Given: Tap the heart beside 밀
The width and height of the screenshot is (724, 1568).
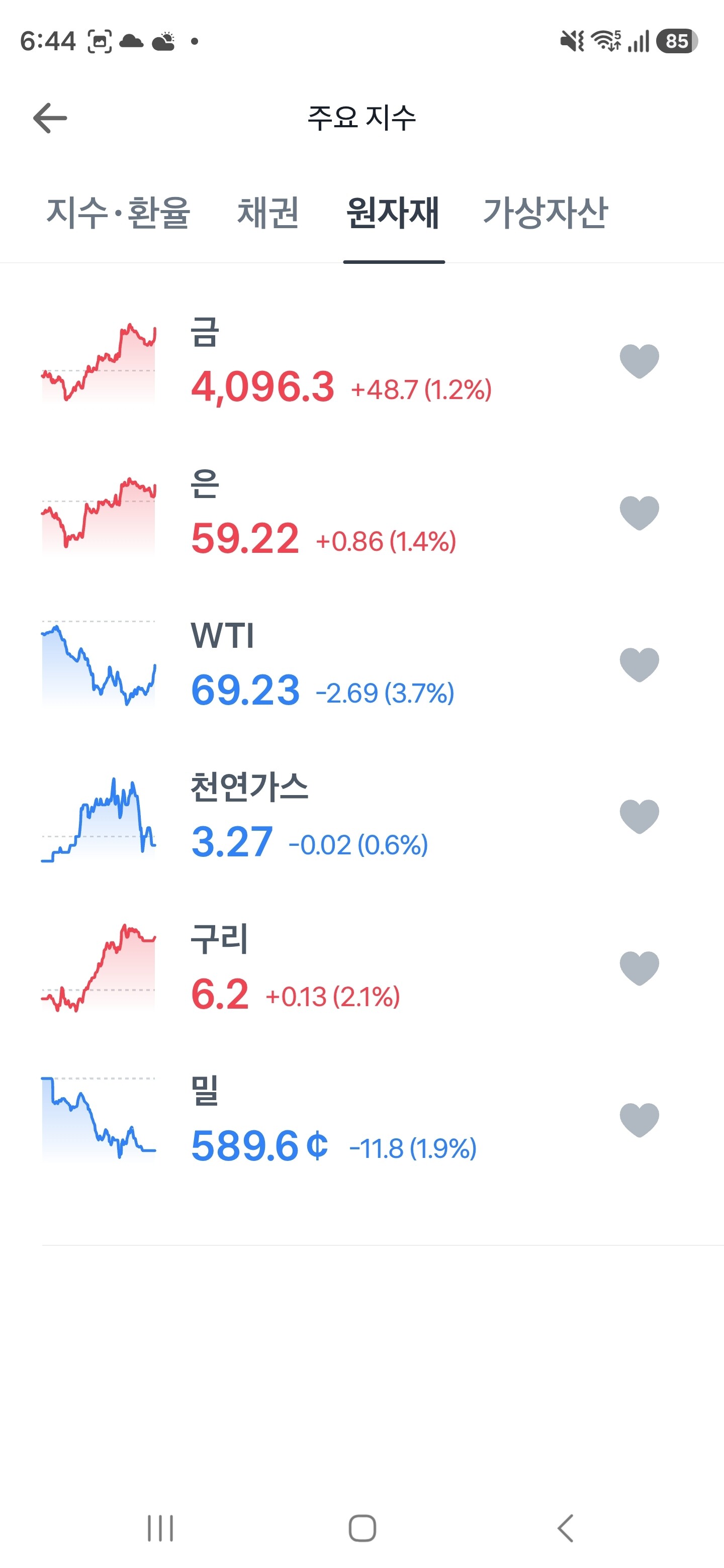Looking at the screenshot, I should coord(640,1119).
